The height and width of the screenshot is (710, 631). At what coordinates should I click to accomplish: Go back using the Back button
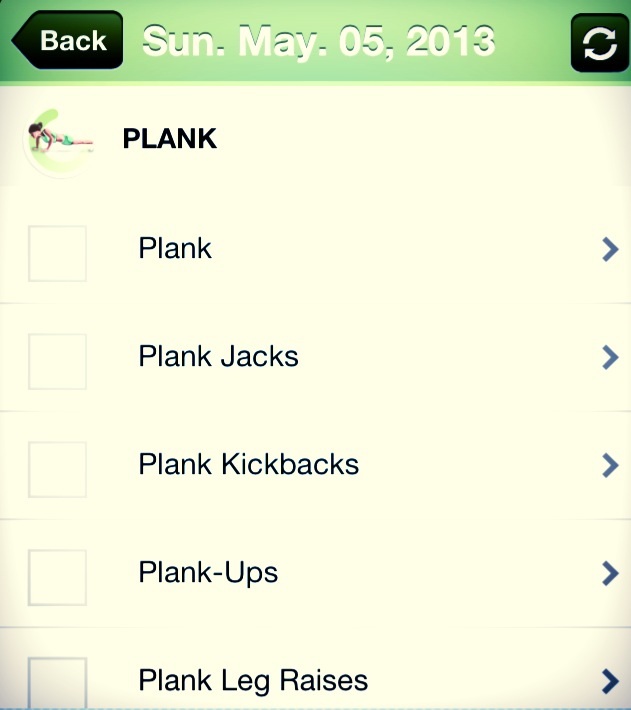68,41
